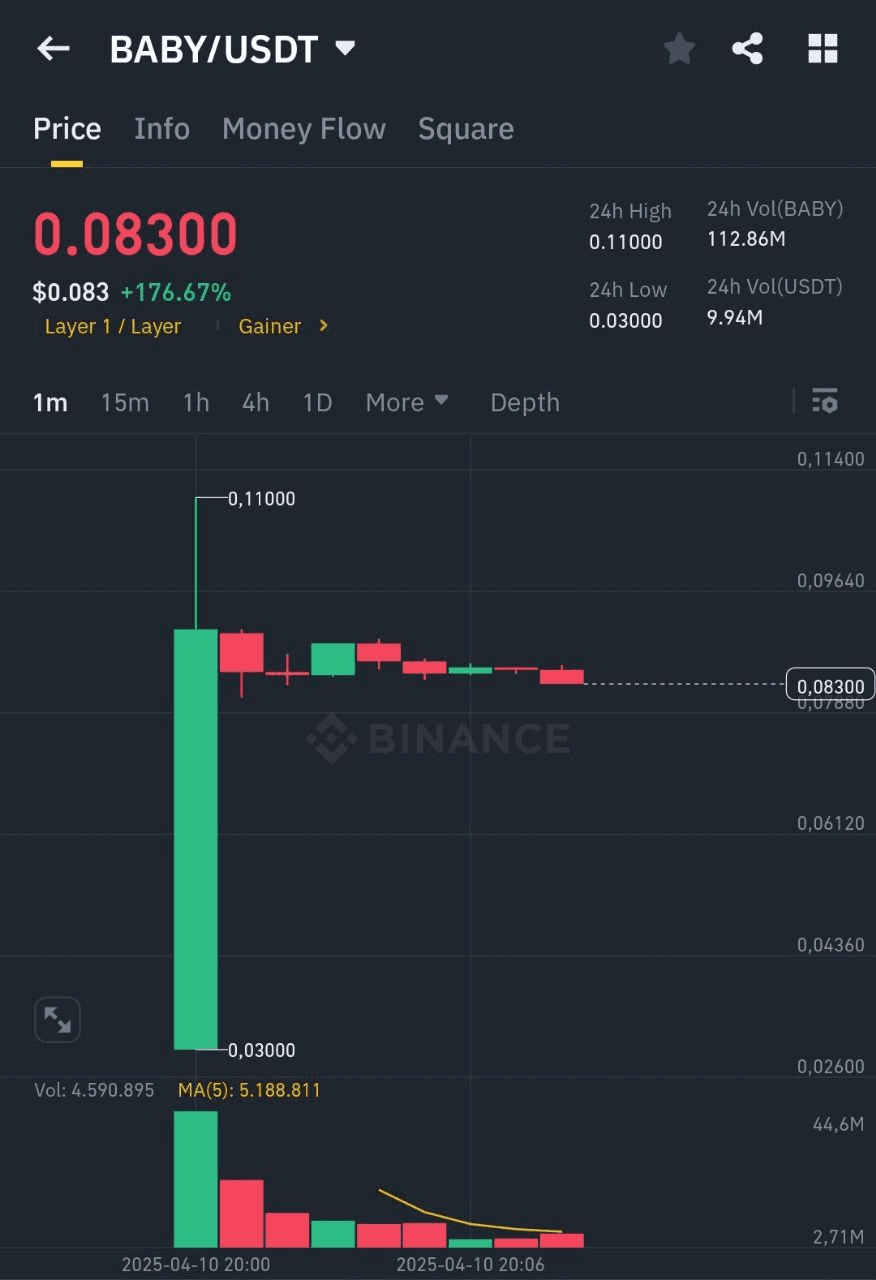Select the current price label 0.08300

click(830, 686)
